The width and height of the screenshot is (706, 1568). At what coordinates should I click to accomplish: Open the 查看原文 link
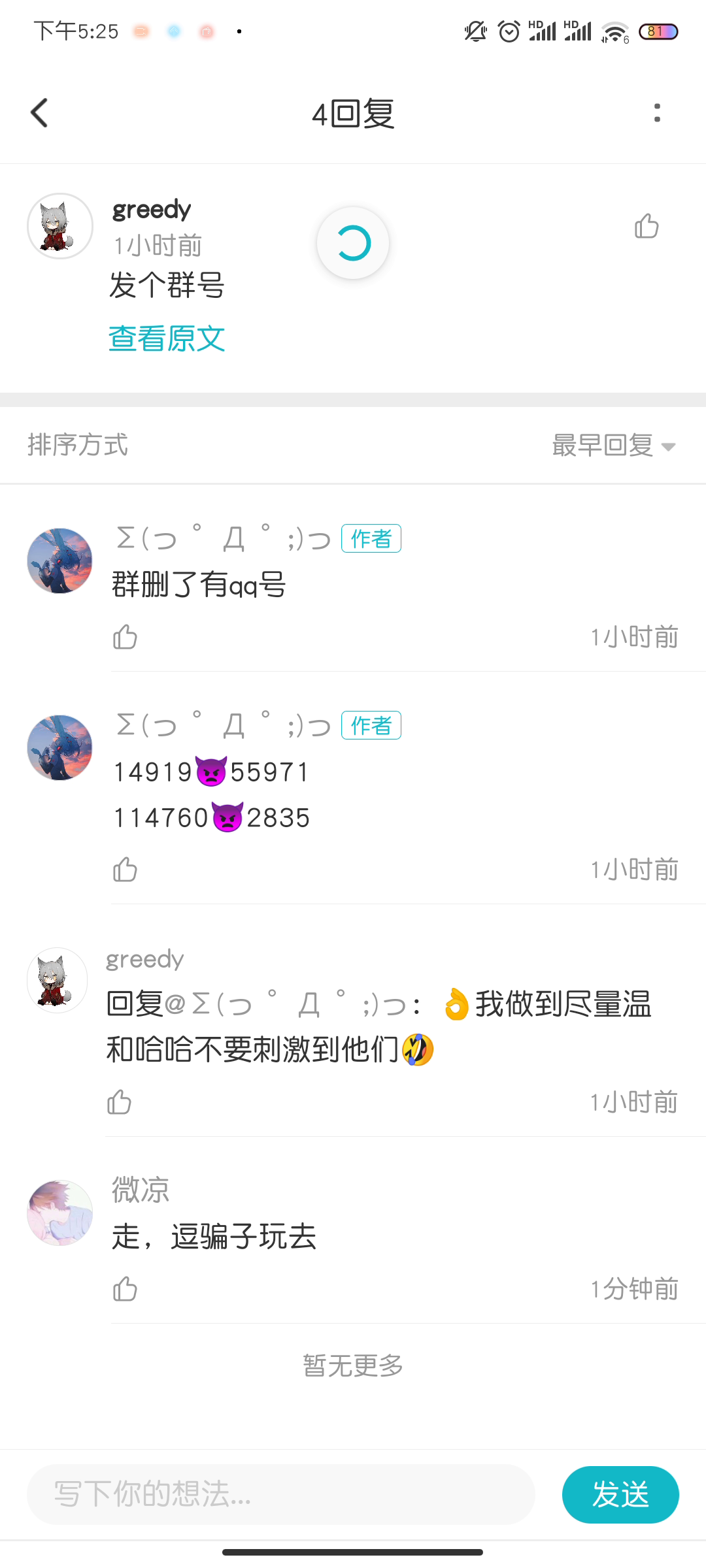(x=167, y=339)
